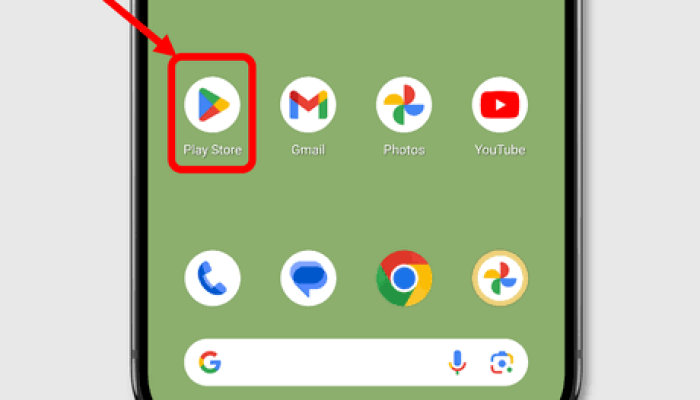Image resolution: width=700 pixels, height=400 pixels.
Task: Open the unlabeled gold-ringed pinwheel app
Action: [499, 278]
